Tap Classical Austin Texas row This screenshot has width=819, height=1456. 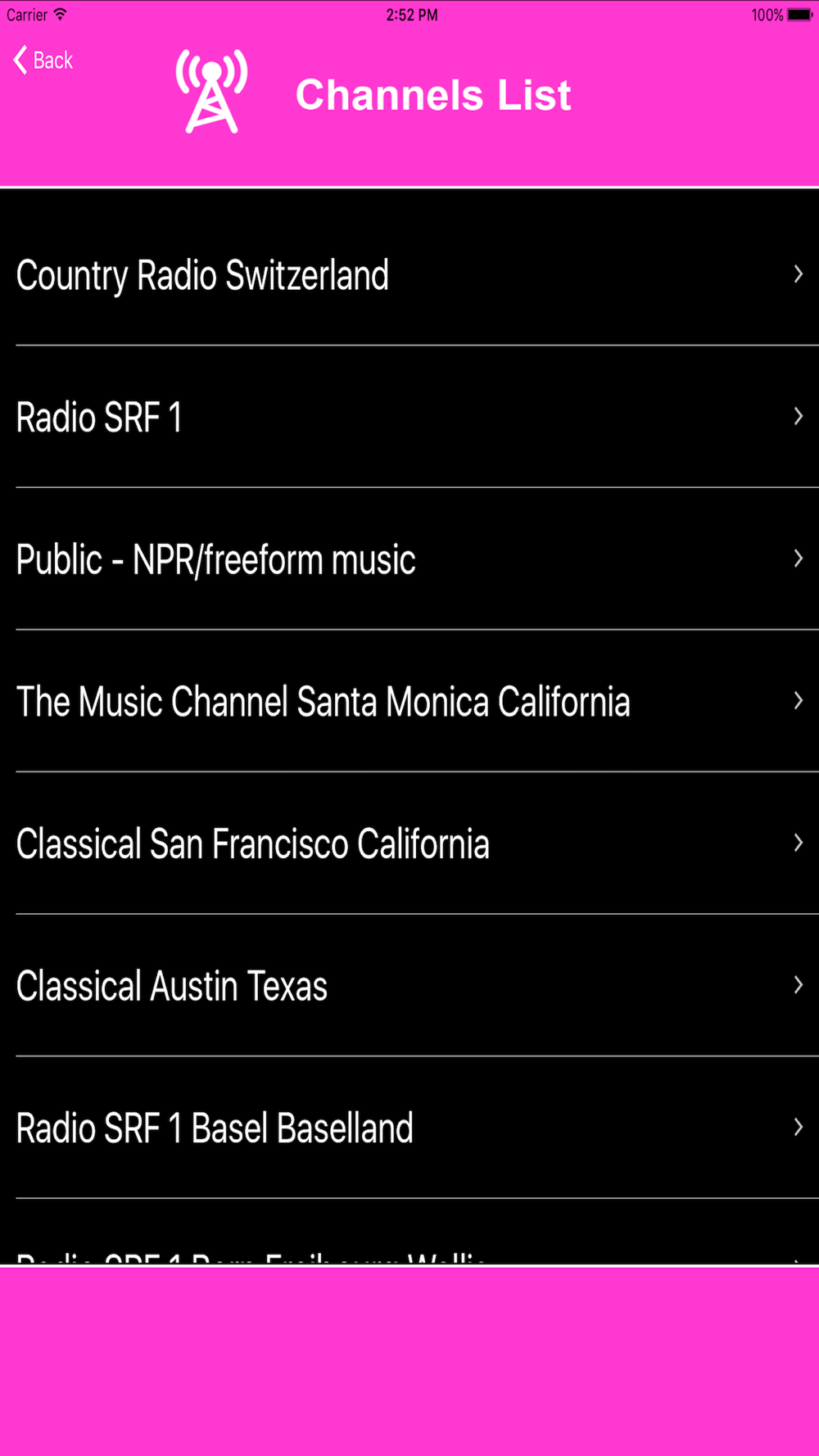(x=409, y=985)
